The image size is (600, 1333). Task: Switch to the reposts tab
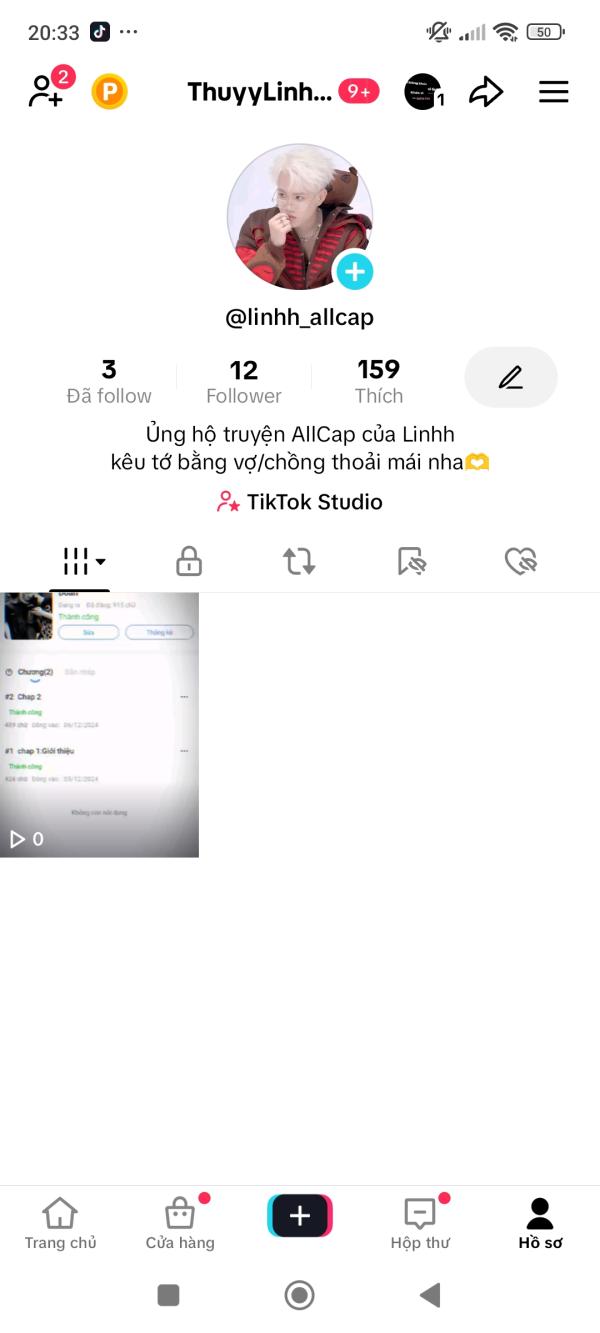(299, 561)
